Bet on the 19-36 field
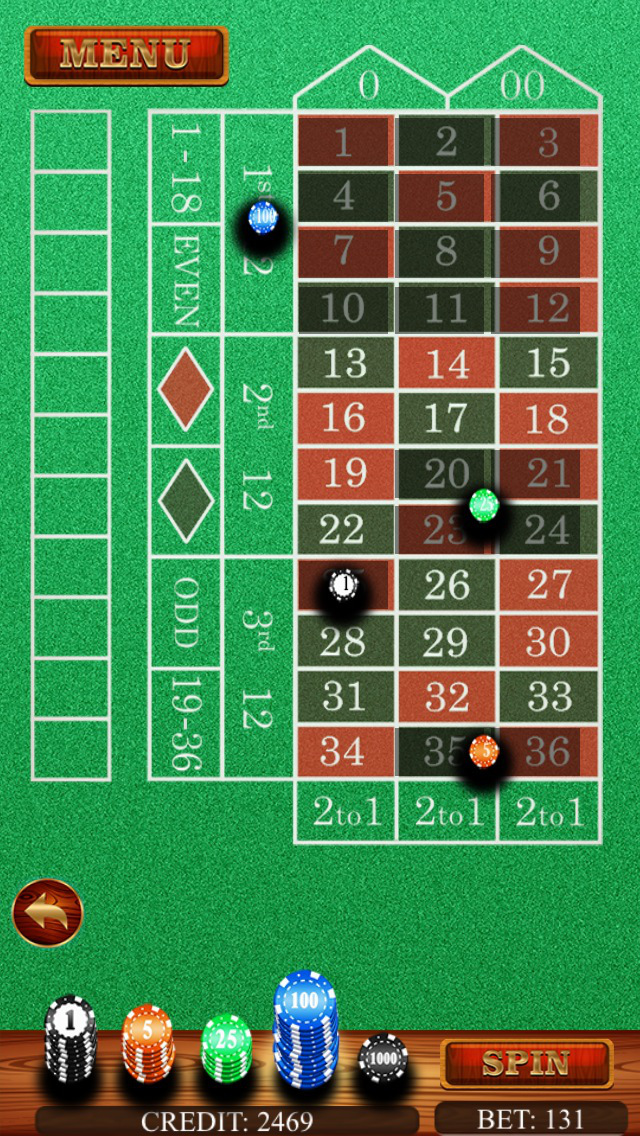 (x=186, y=724)
